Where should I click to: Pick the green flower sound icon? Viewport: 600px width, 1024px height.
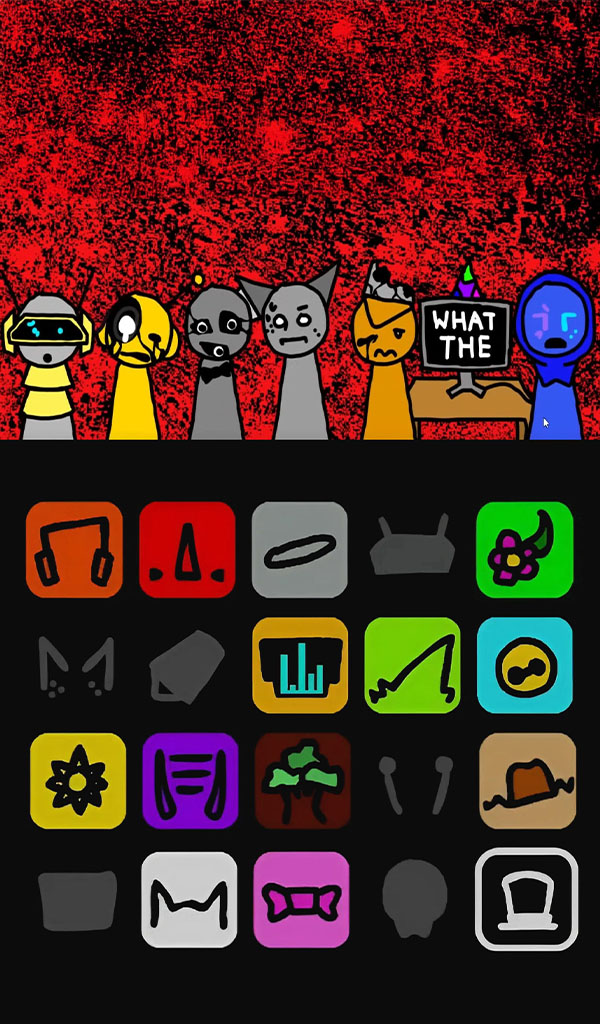(x=525, y=550)
